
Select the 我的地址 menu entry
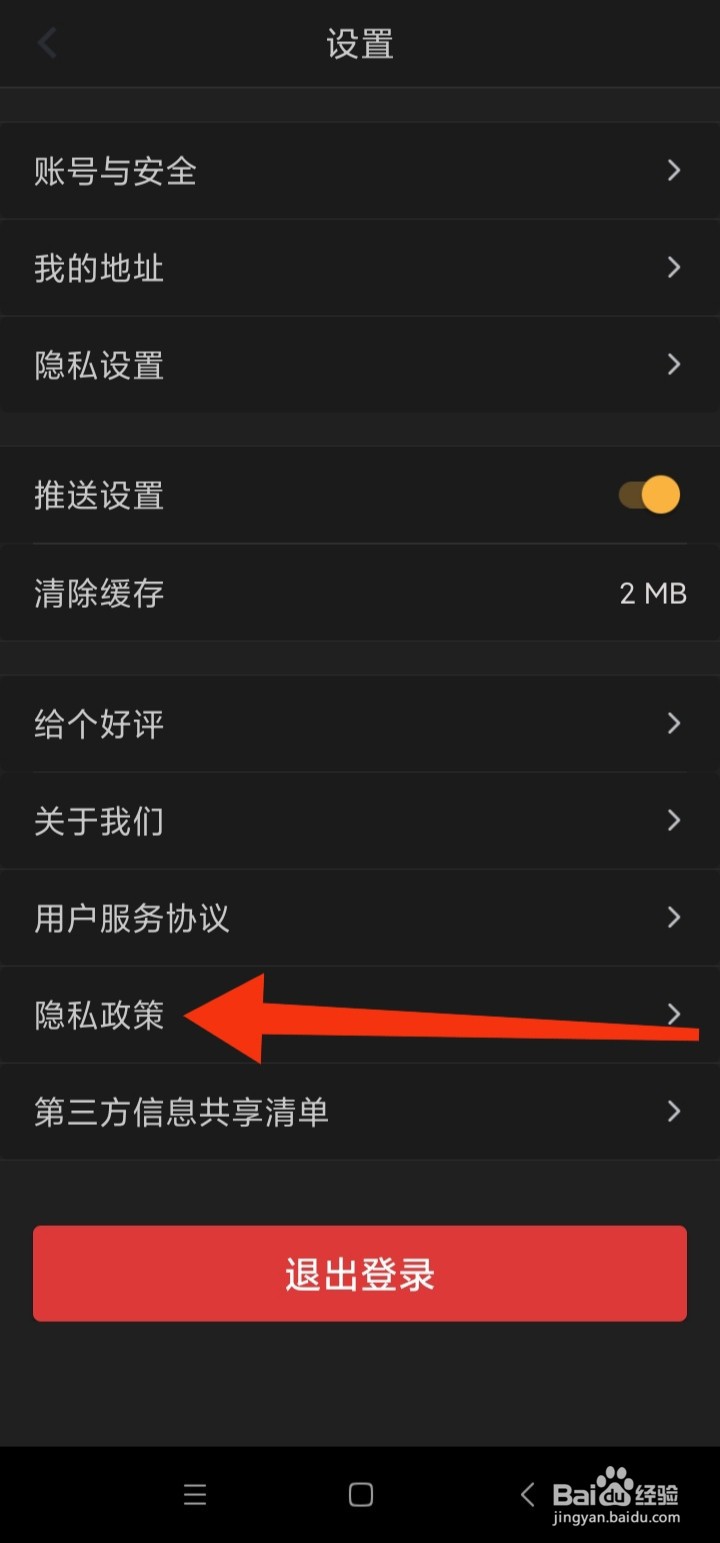97,267
